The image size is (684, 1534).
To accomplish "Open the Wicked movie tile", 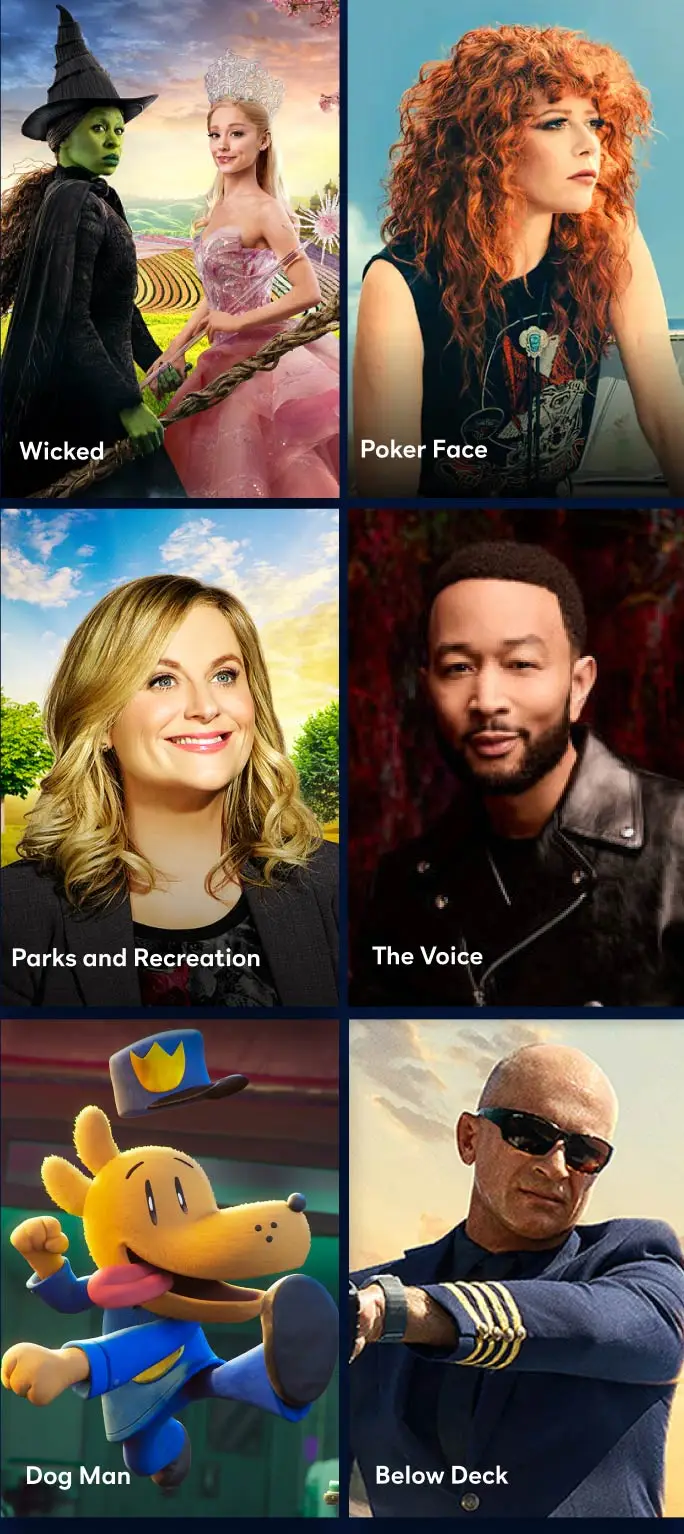I will tap(170, 248).
